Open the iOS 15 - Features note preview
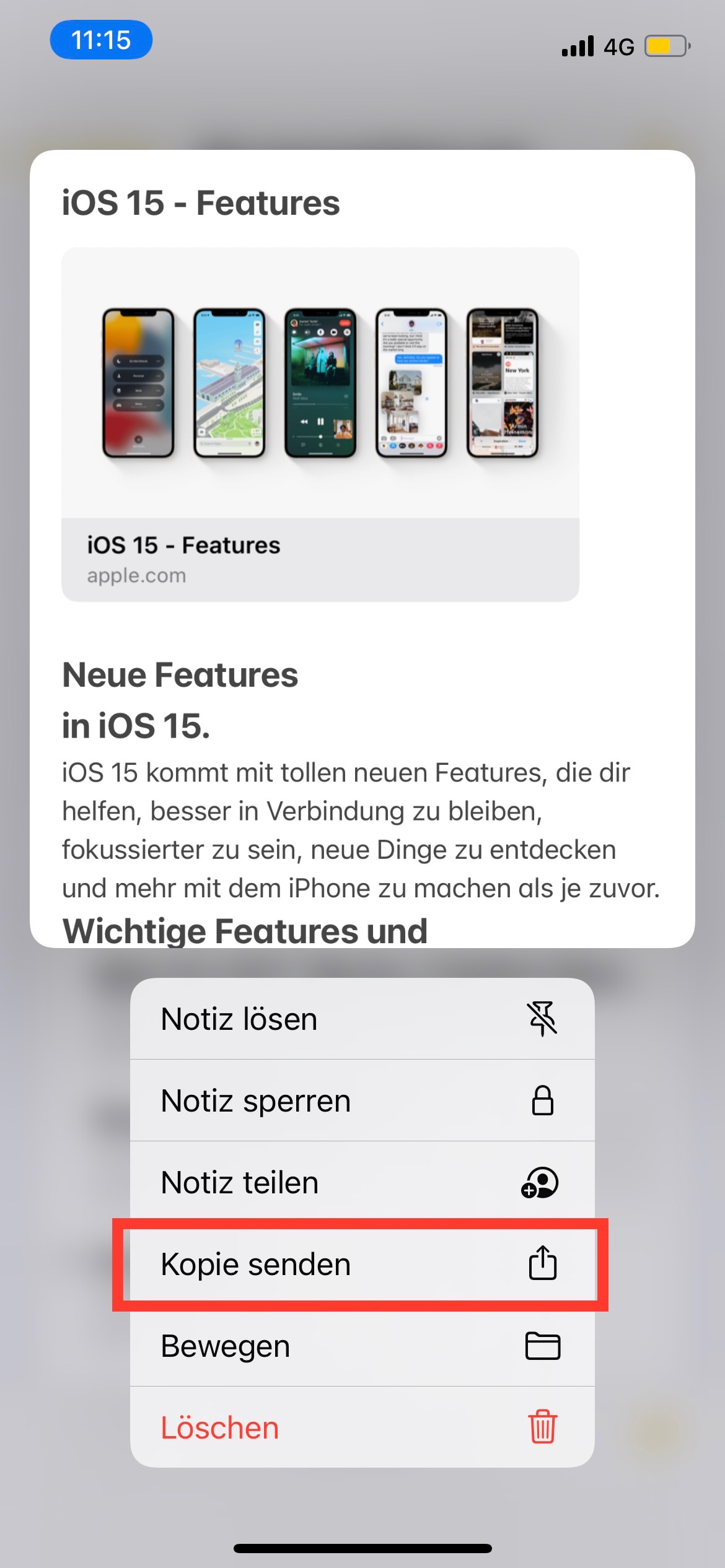Image resolution: width=725 pixels, height=1568 pixels. [362, 548]
